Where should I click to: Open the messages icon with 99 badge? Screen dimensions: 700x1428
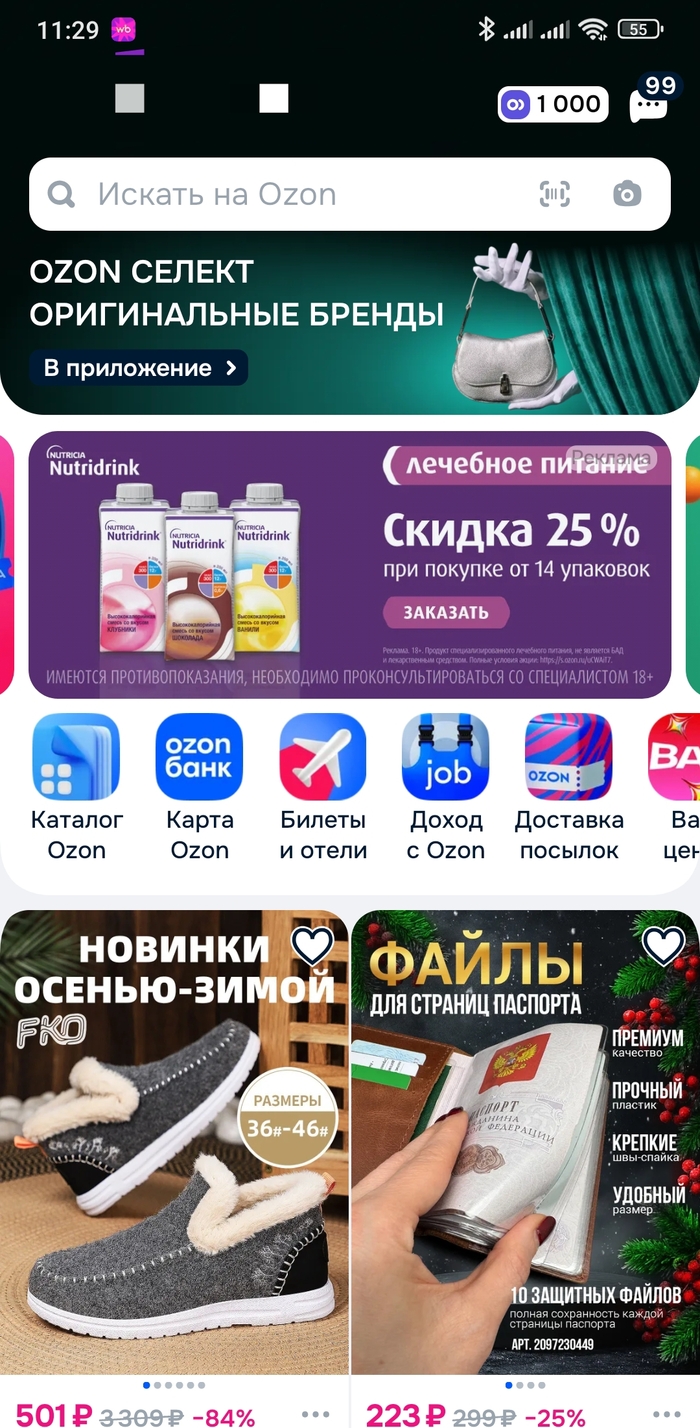click(x=648, y=104)
